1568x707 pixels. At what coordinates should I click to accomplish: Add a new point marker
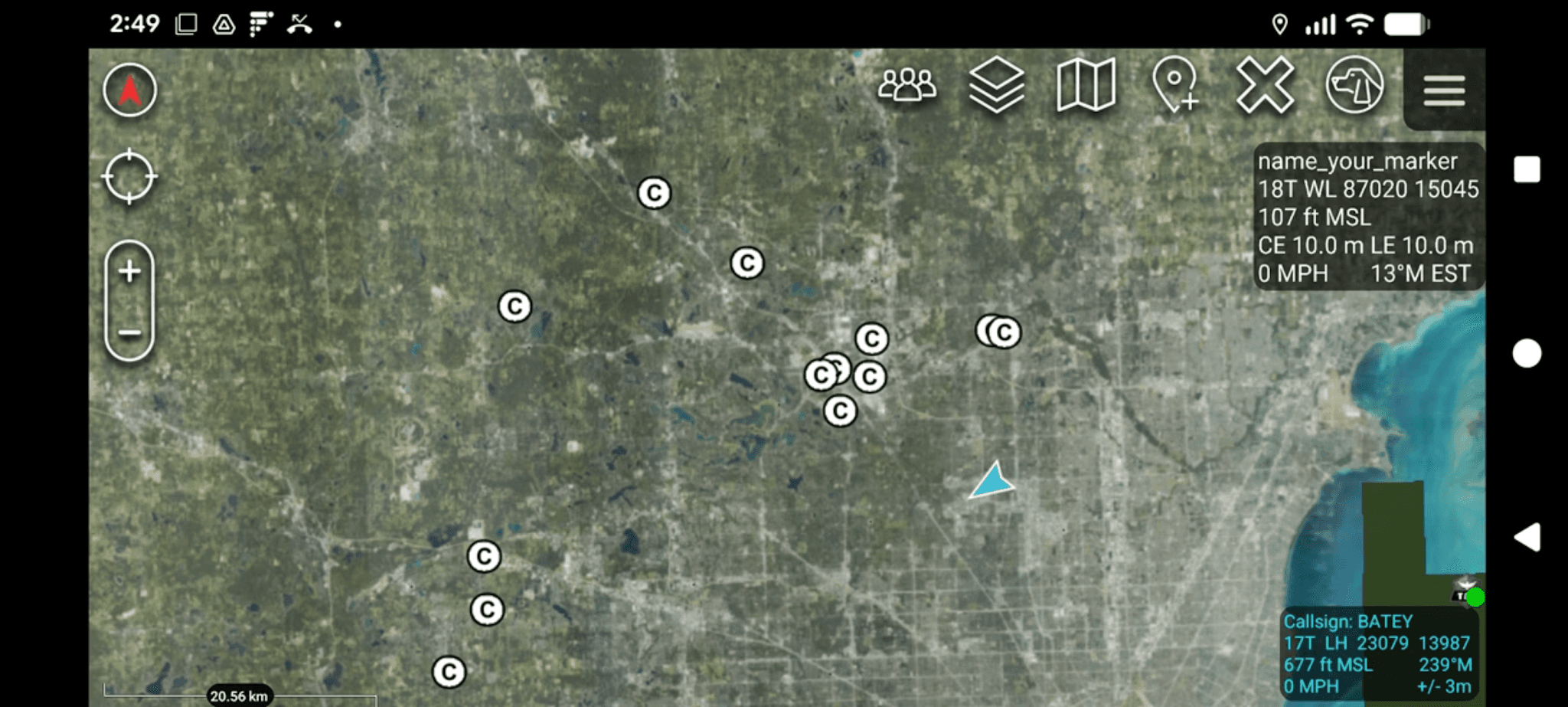[x=1175, y=85]
